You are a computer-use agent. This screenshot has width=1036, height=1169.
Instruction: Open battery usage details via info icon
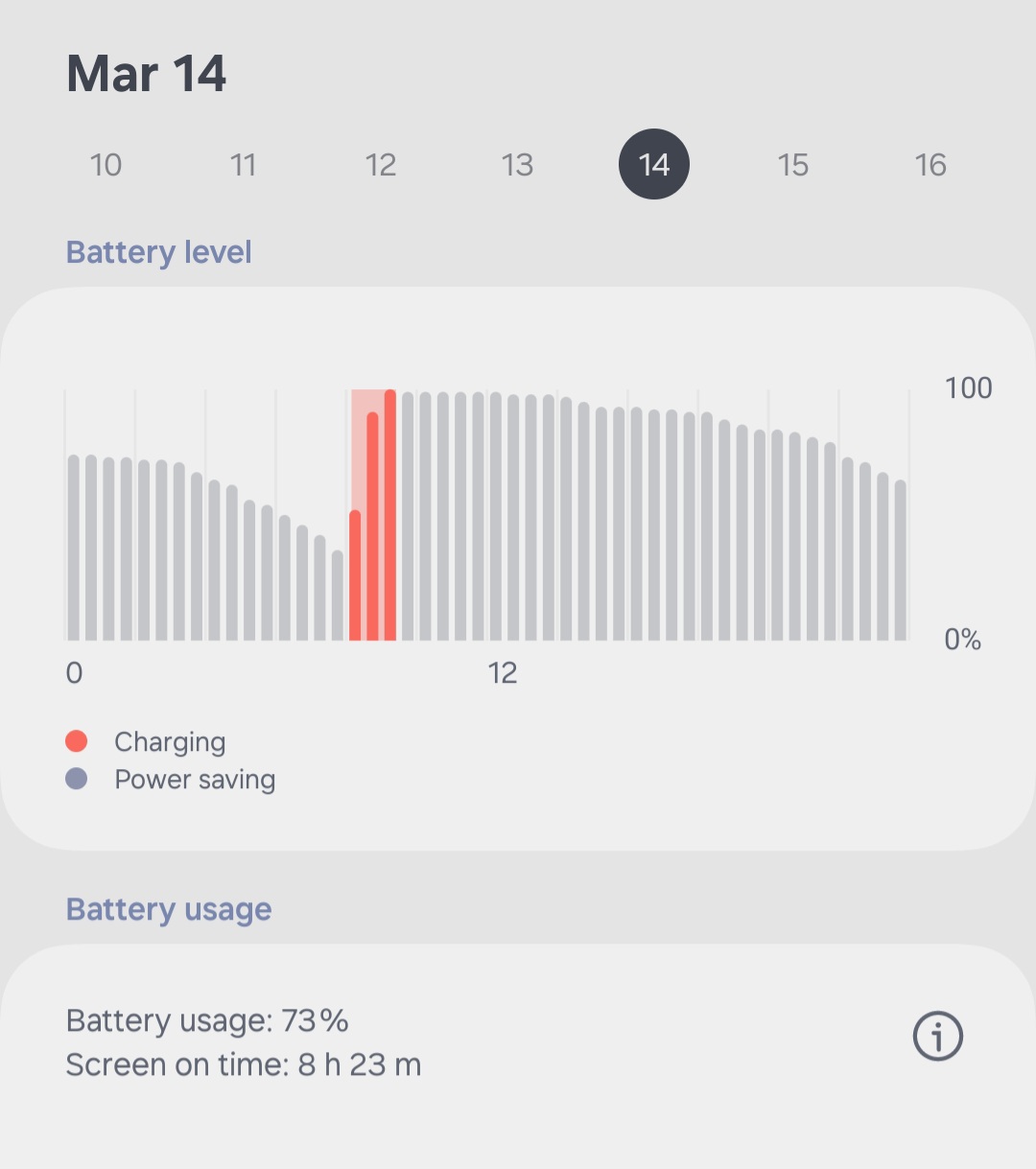click(937, 1036)
